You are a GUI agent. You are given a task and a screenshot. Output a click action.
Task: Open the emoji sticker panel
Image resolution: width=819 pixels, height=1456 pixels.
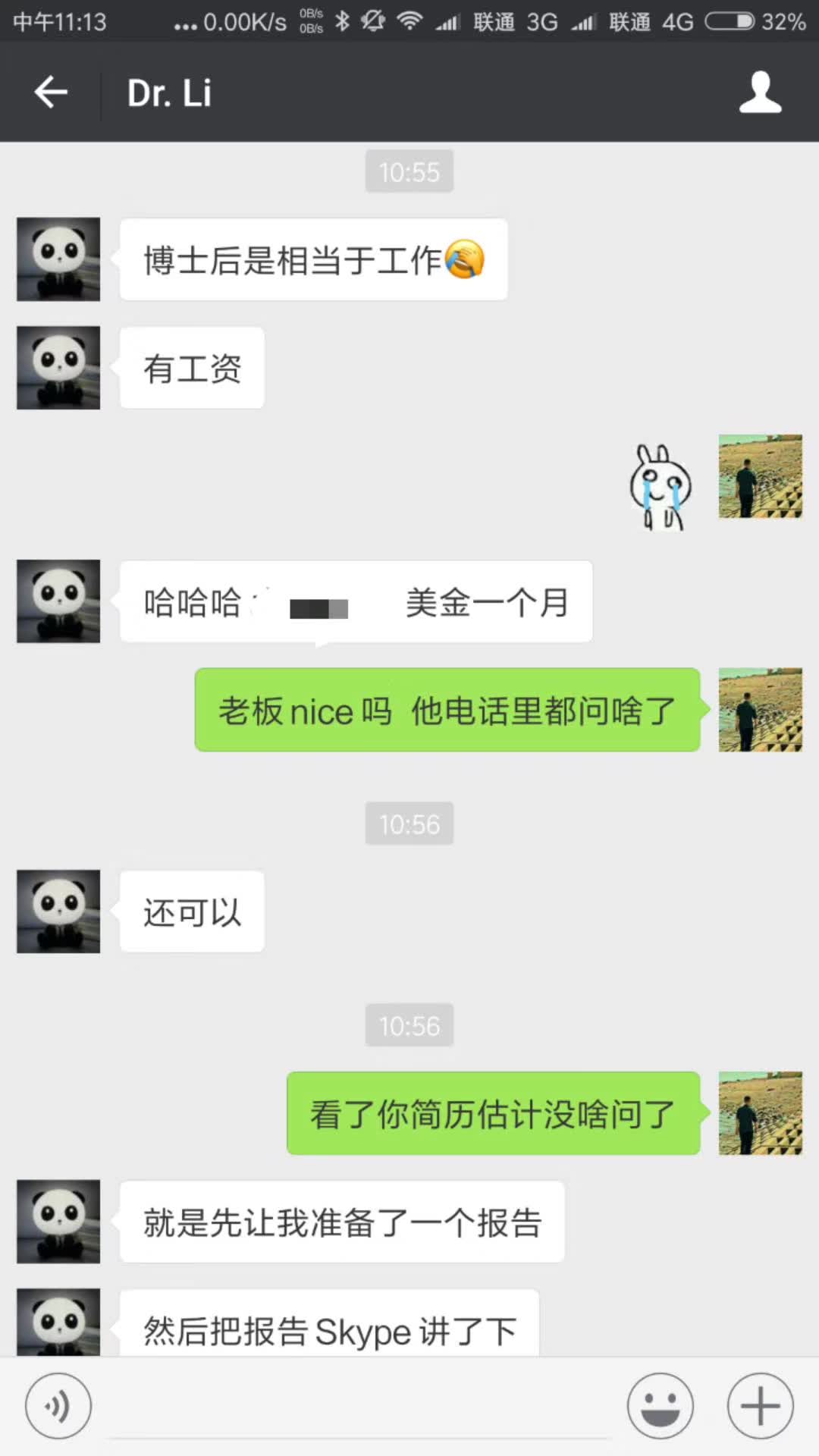pyautogui.click(x=661, y=1406)
